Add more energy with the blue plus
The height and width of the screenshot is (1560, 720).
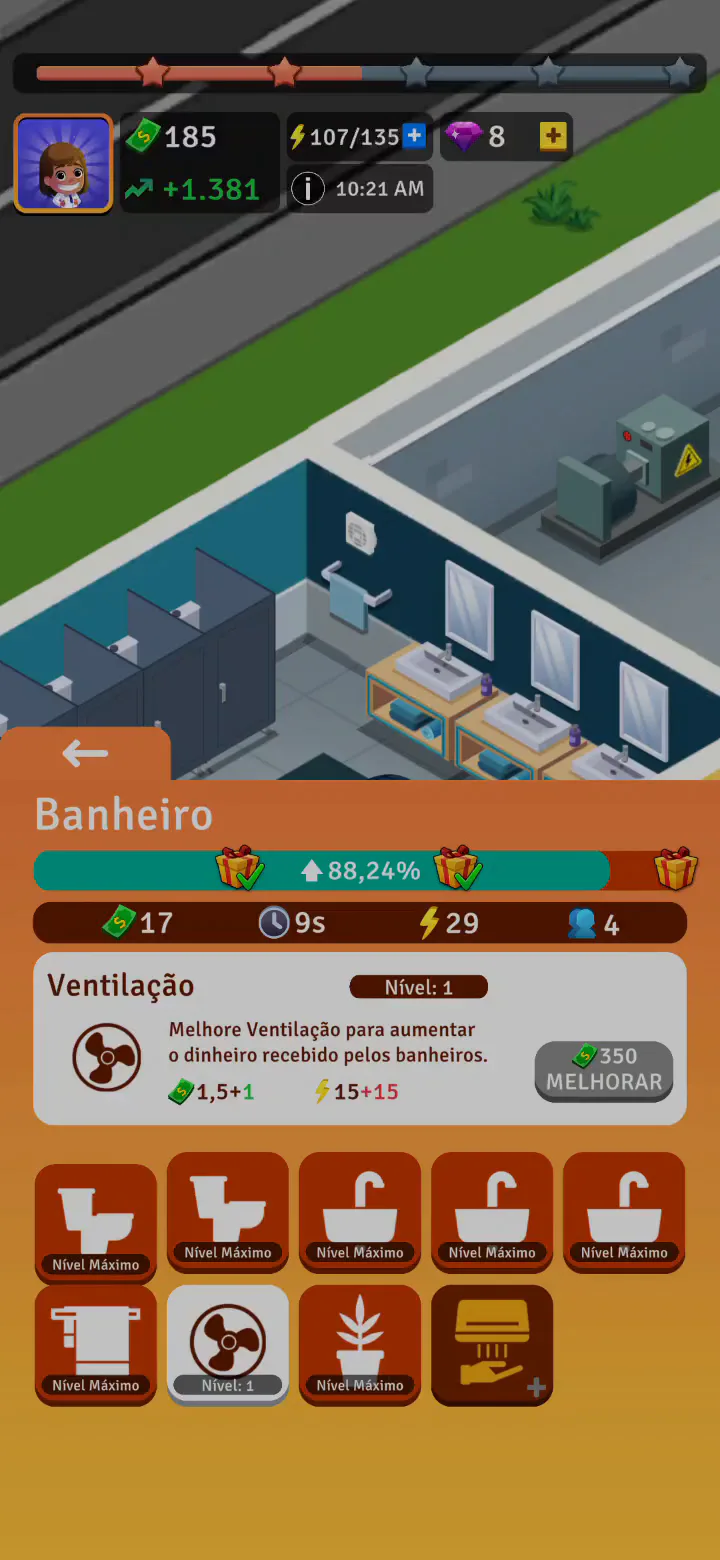tap(414, 137)
